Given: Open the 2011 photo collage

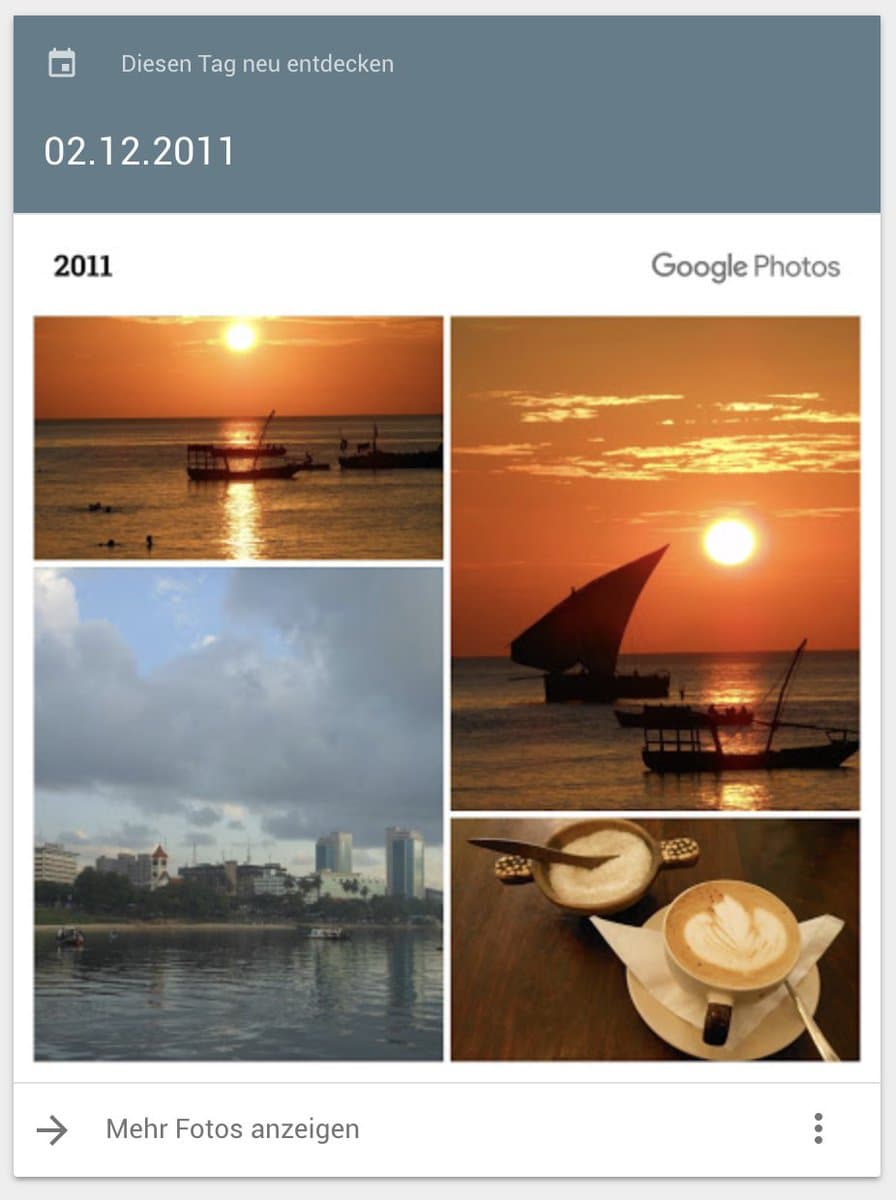Looking at the screenshot, I should [x=446, y=688].
